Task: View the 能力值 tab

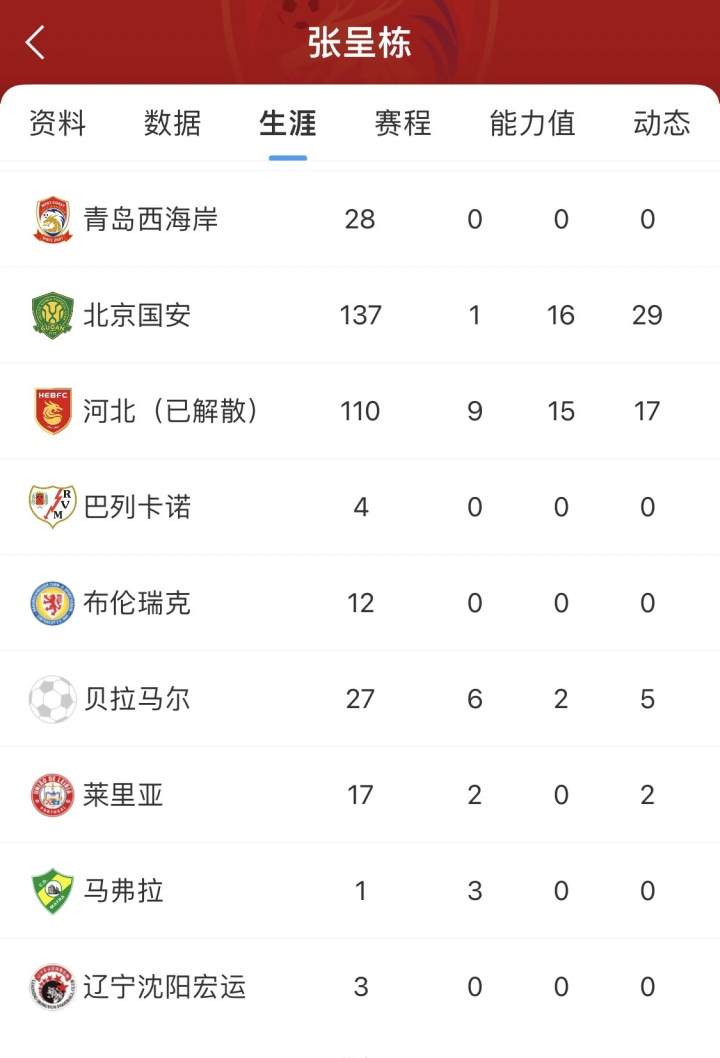Action: (x=532, y=123)
